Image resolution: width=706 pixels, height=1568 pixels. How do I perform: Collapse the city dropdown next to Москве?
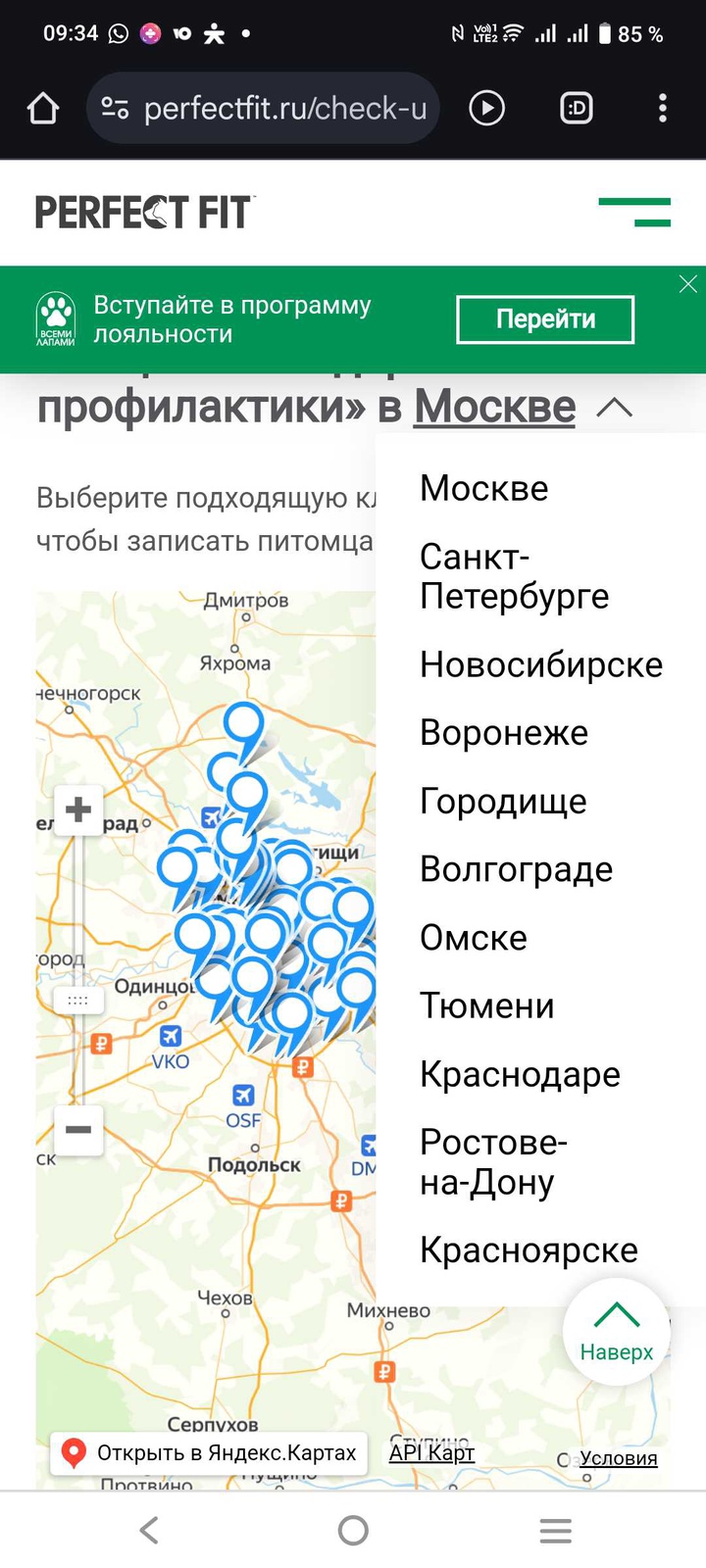click(615, 408)
